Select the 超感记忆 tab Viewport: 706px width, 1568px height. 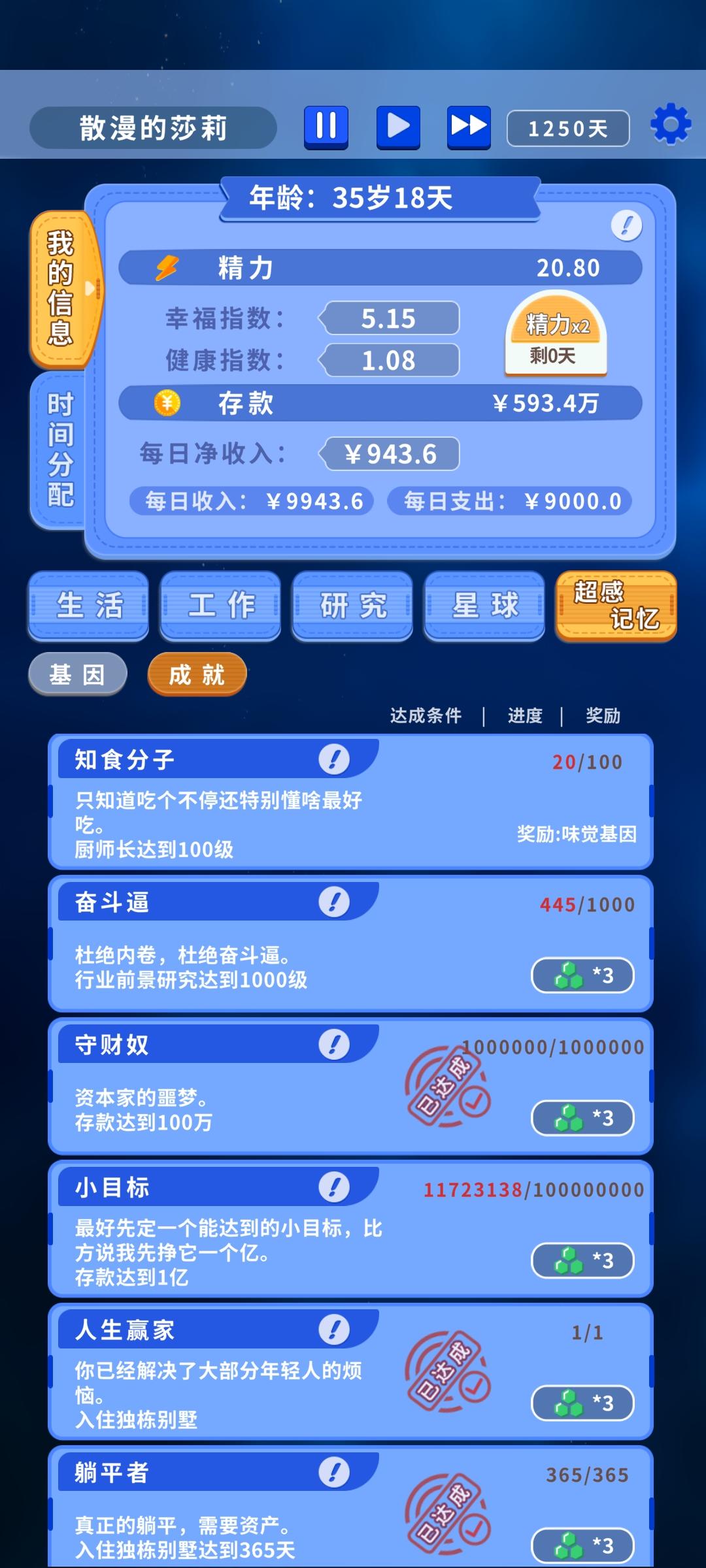pyautogui.click(x=616, y=606)
